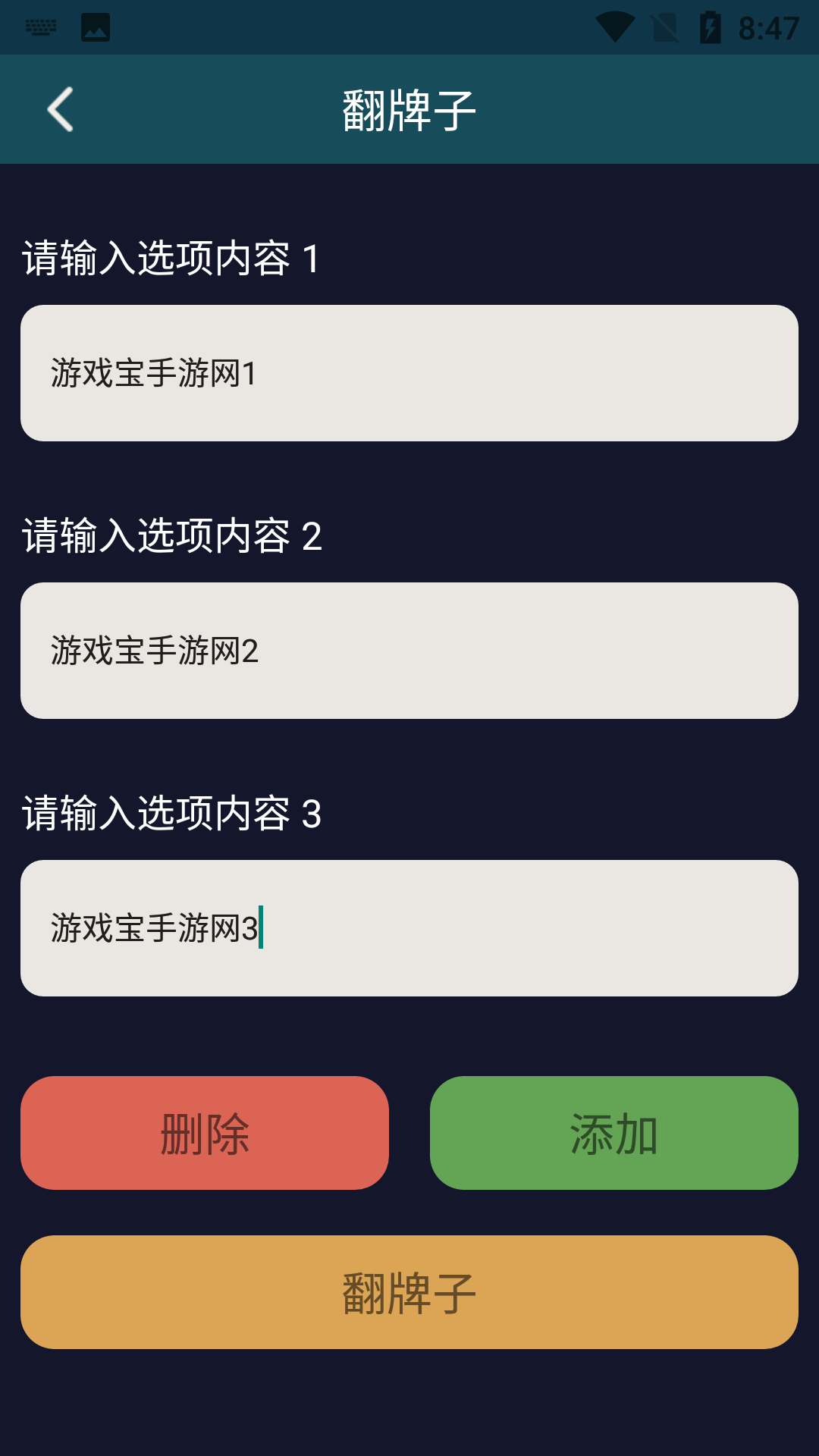Viewport: 819px width, 1456px height.
Task: Click the field containing 游戏宝手游网1
Action: (x=409, y=372)
